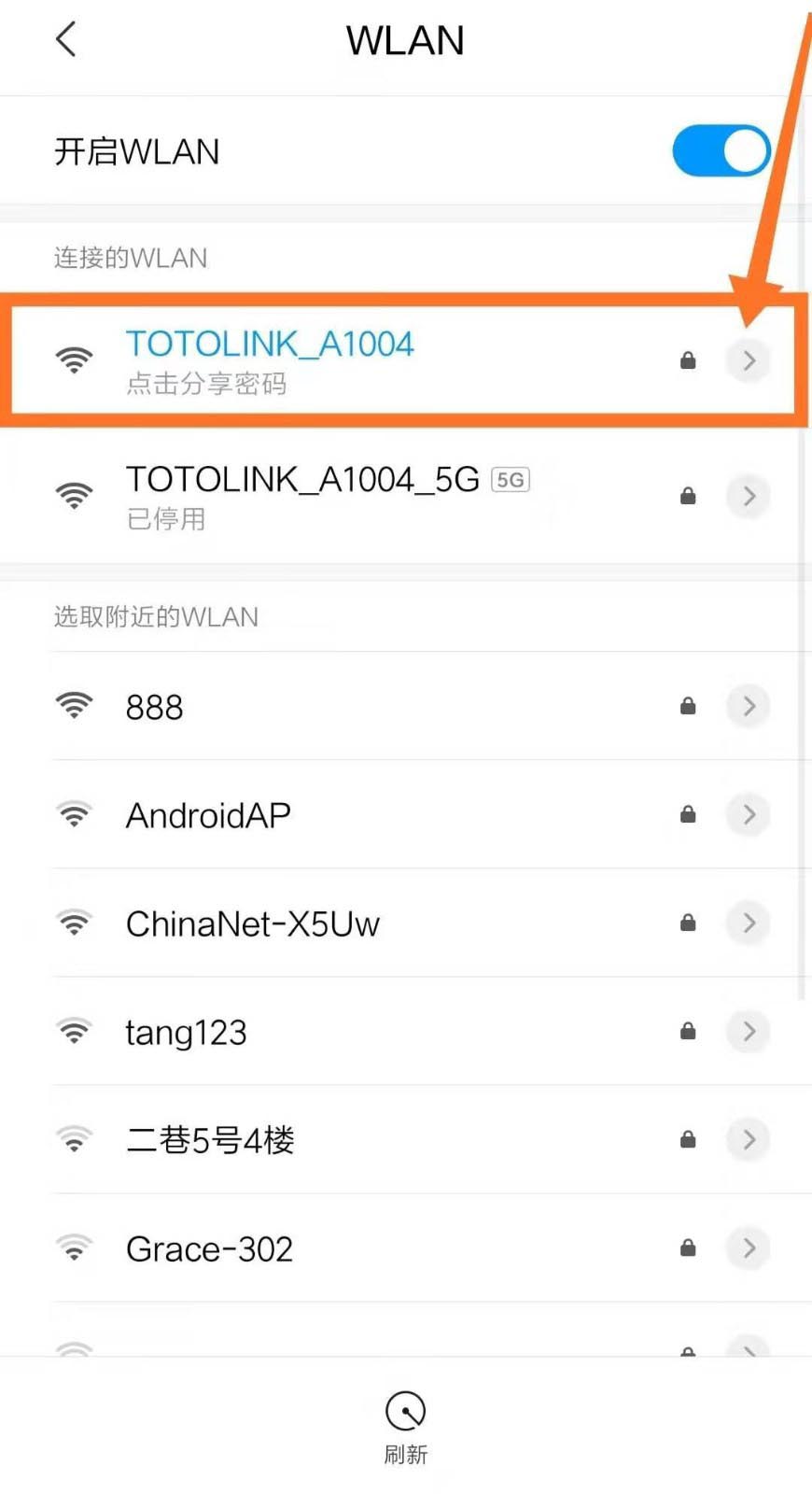Open details arrow for AndroidAP

tap(749, 814)
